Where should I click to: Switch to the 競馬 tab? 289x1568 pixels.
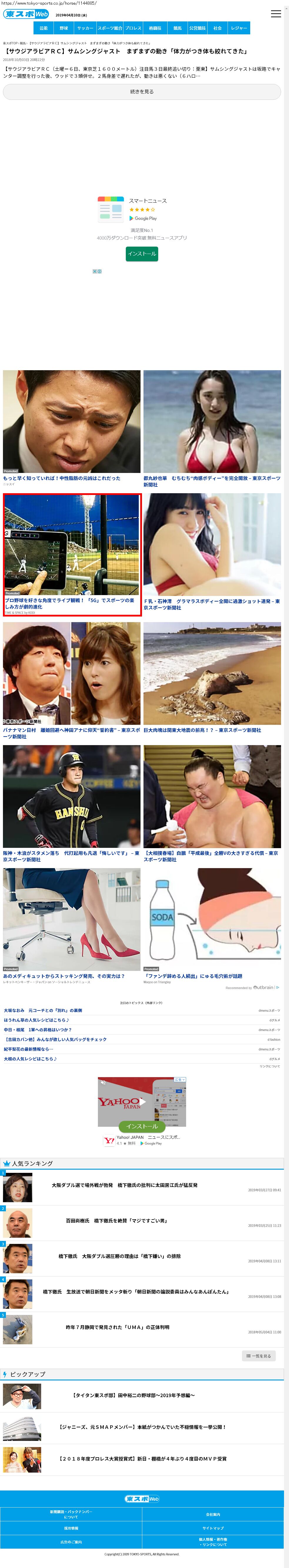point(177,28)
